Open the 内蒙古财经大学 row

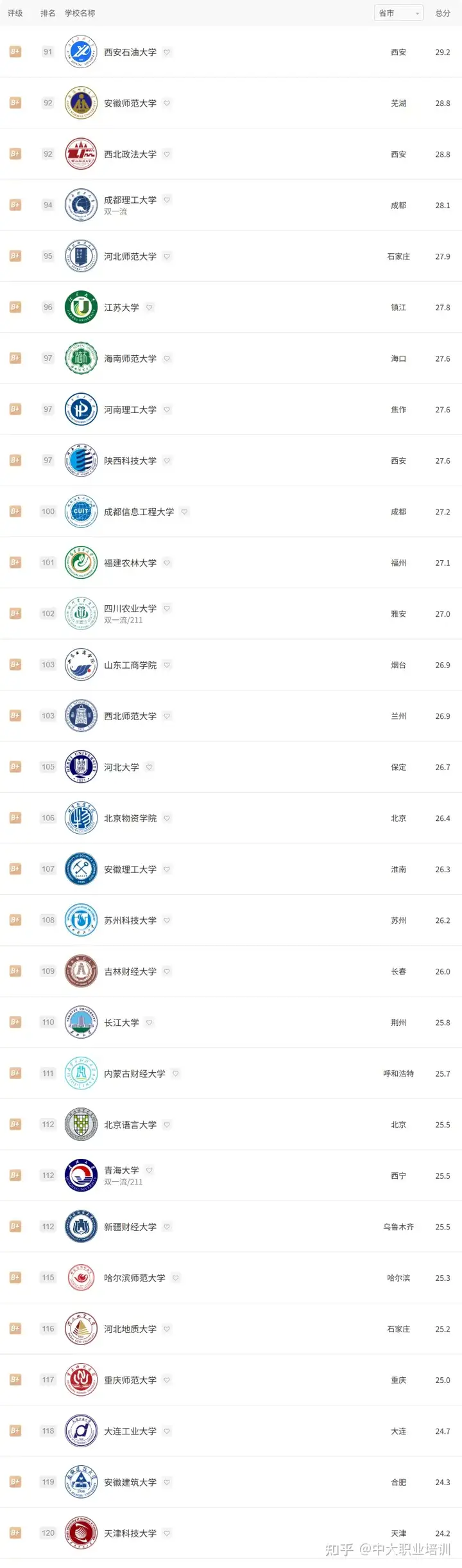[135, 1073]
